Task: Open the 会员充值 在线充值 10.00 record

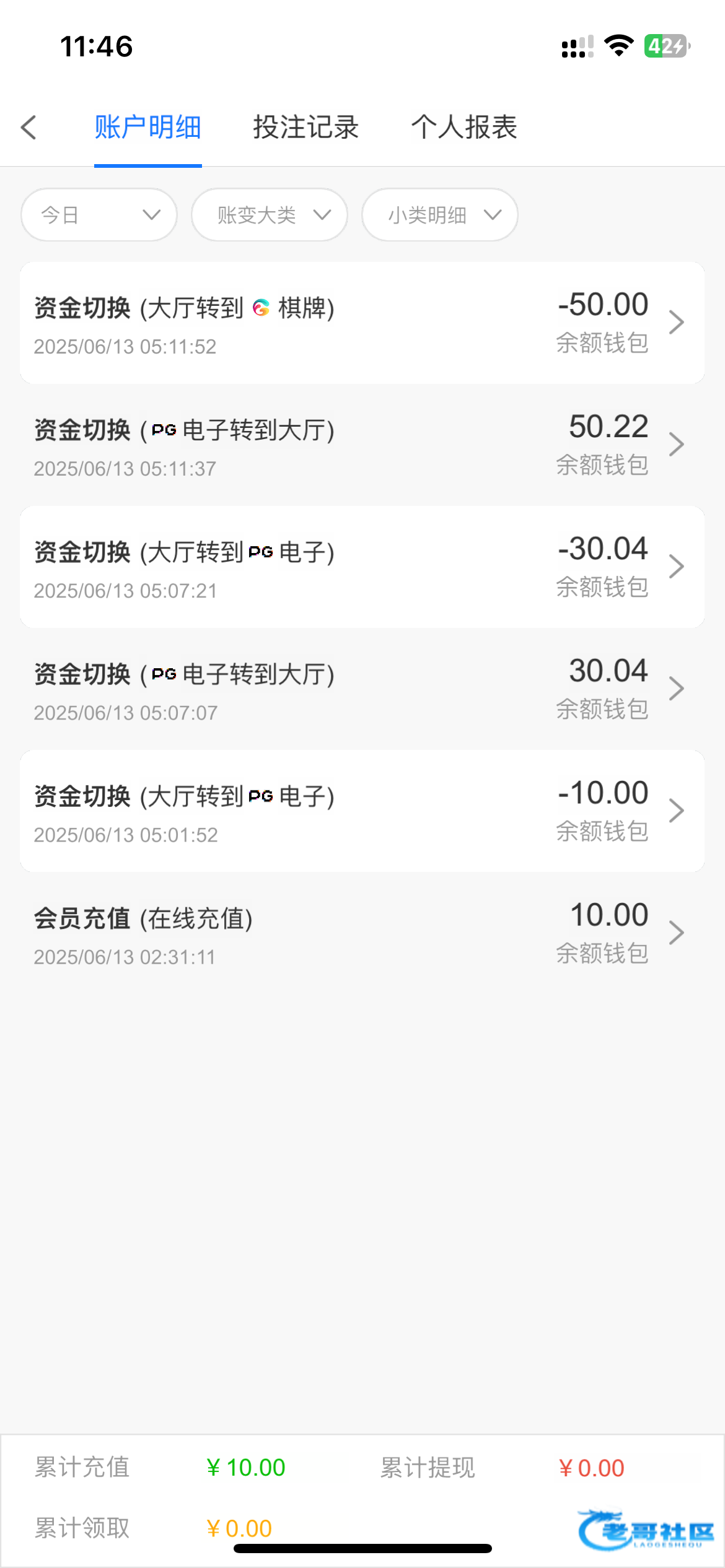Action: pyautogui.click(x=362, y=933)
